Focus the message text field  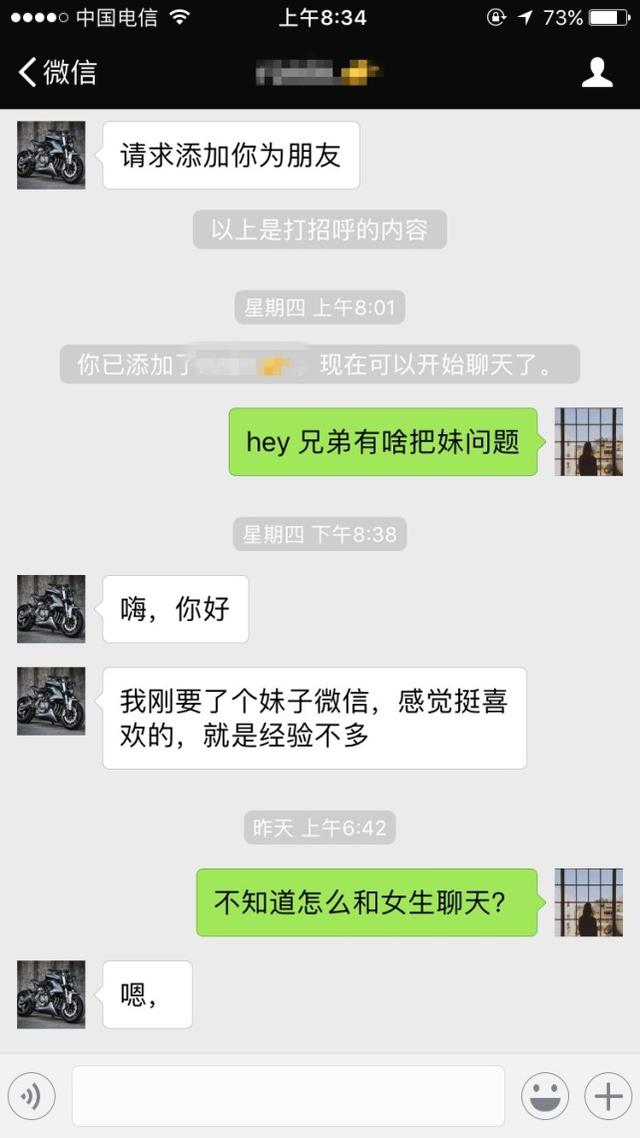coord(288,1096)
